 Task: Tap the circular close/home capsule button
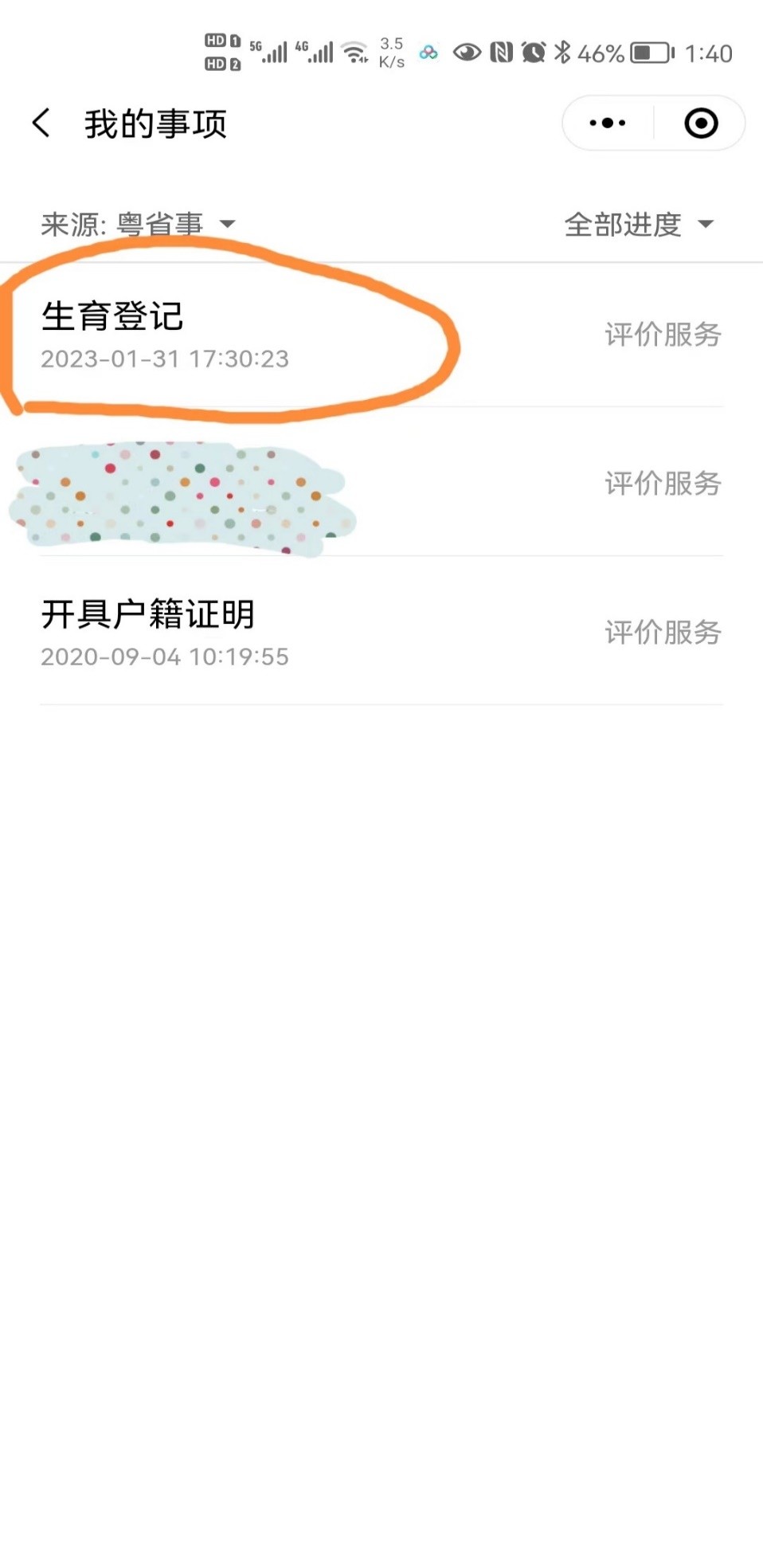click(x=699, y=122)
